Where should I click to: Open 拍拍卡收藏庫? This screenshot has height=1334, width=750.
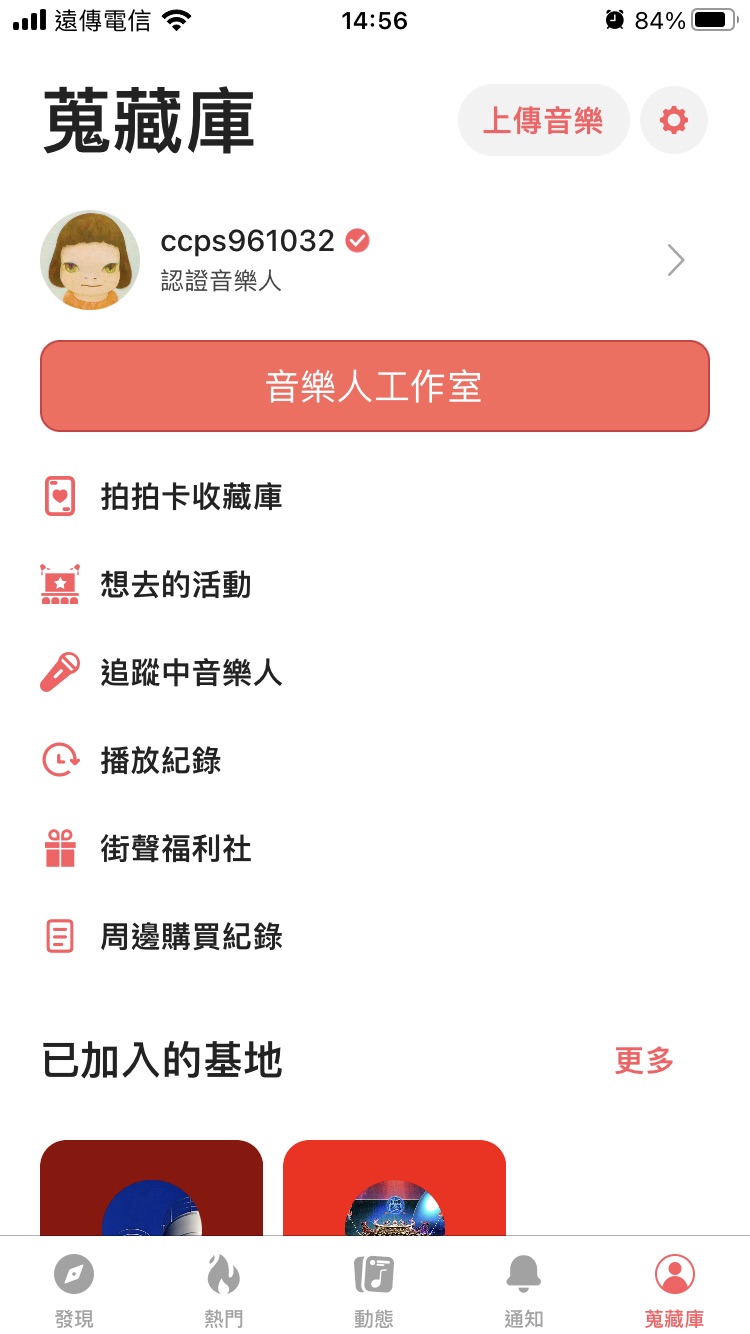(190, 497)
